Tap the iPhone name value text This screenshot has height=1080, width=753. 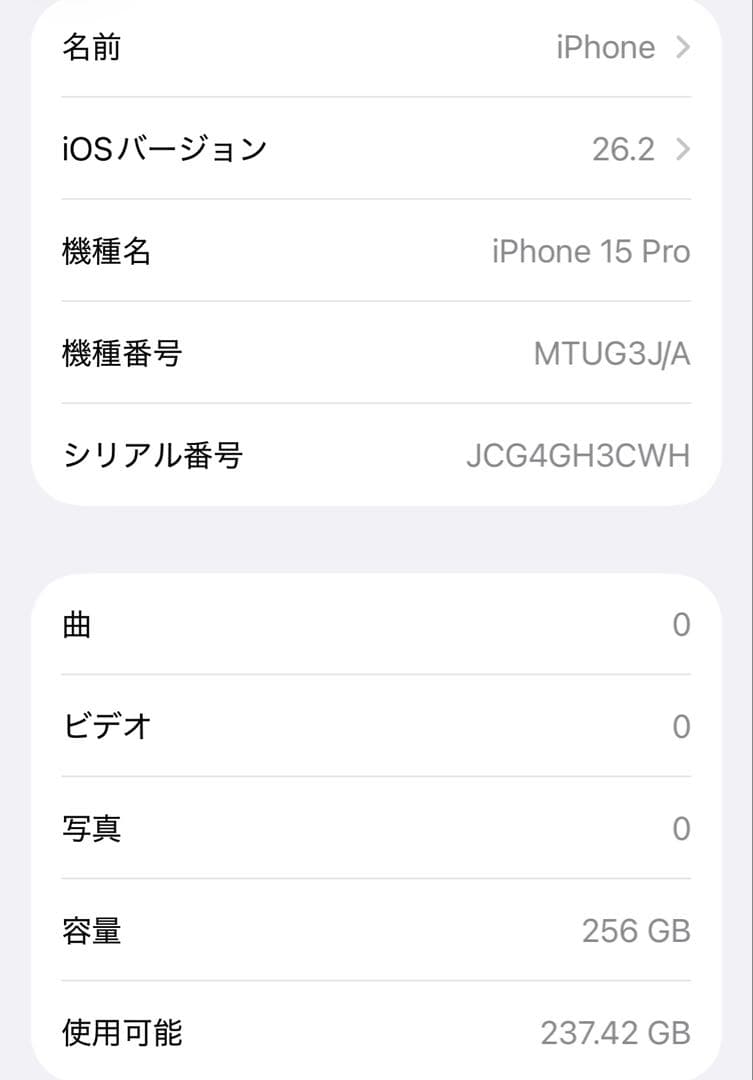pyautogui.click(x=605, y=46)
